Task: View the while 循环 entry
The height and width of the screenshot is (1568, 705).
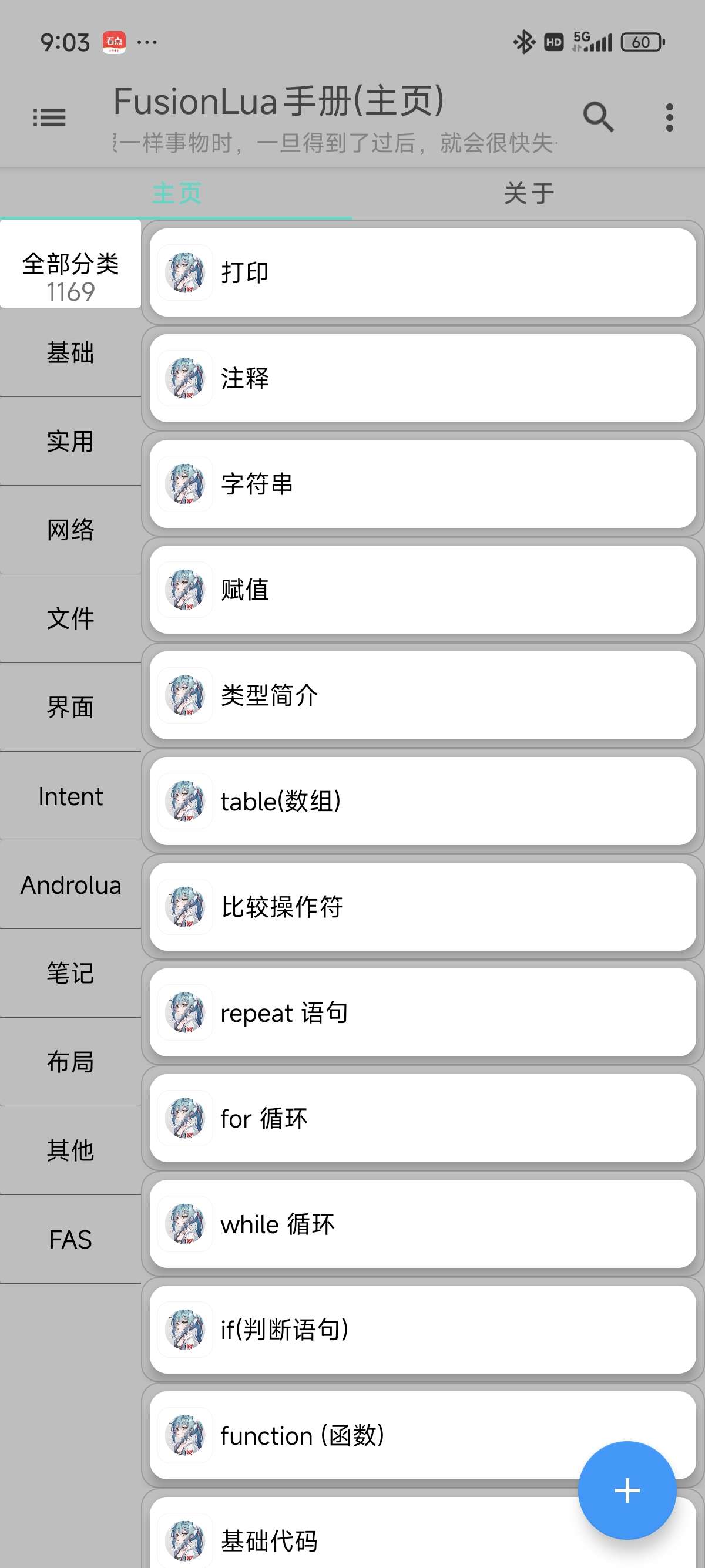Action: [x=422, y=1224]
